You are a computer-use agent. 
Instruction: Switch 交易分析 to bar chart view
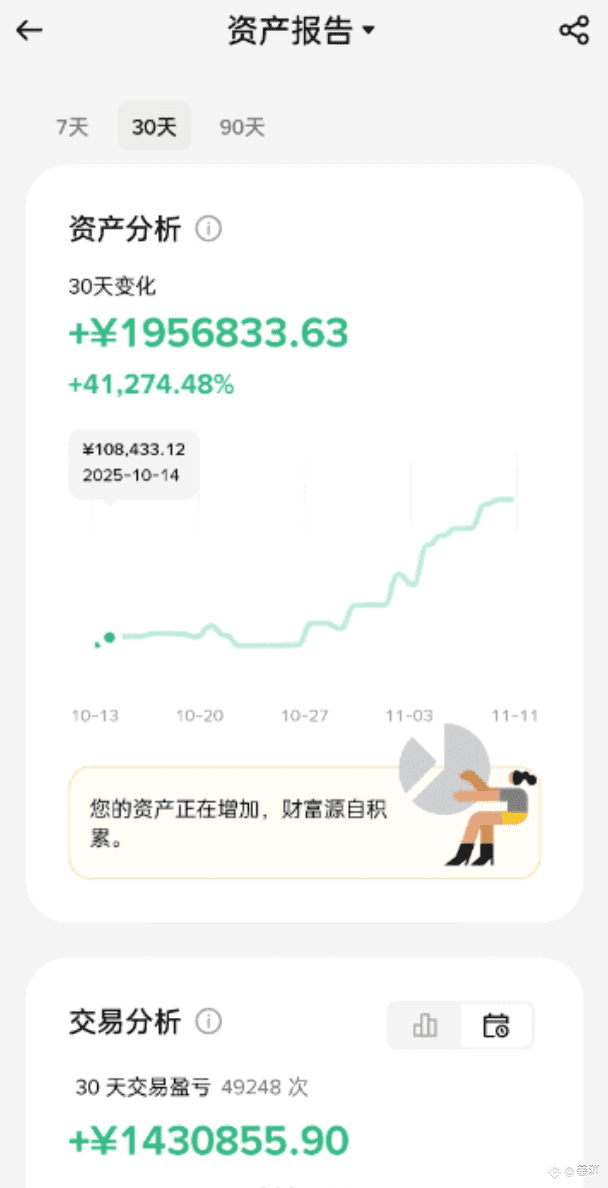tap(425, 1025)
